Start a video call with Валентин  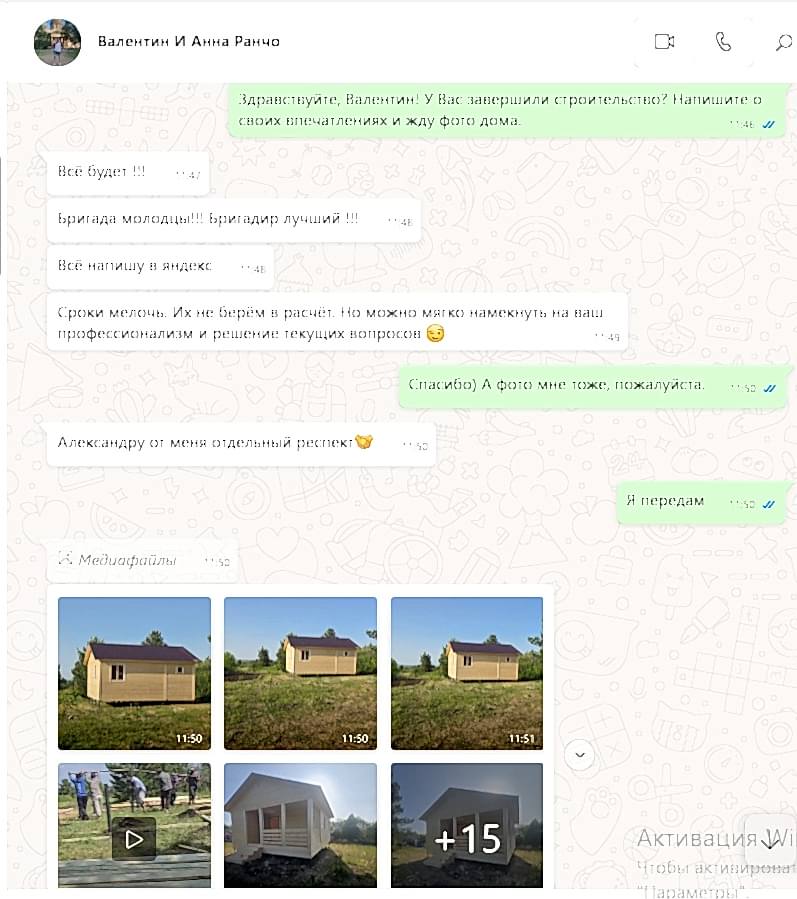(x=665, y=42)
